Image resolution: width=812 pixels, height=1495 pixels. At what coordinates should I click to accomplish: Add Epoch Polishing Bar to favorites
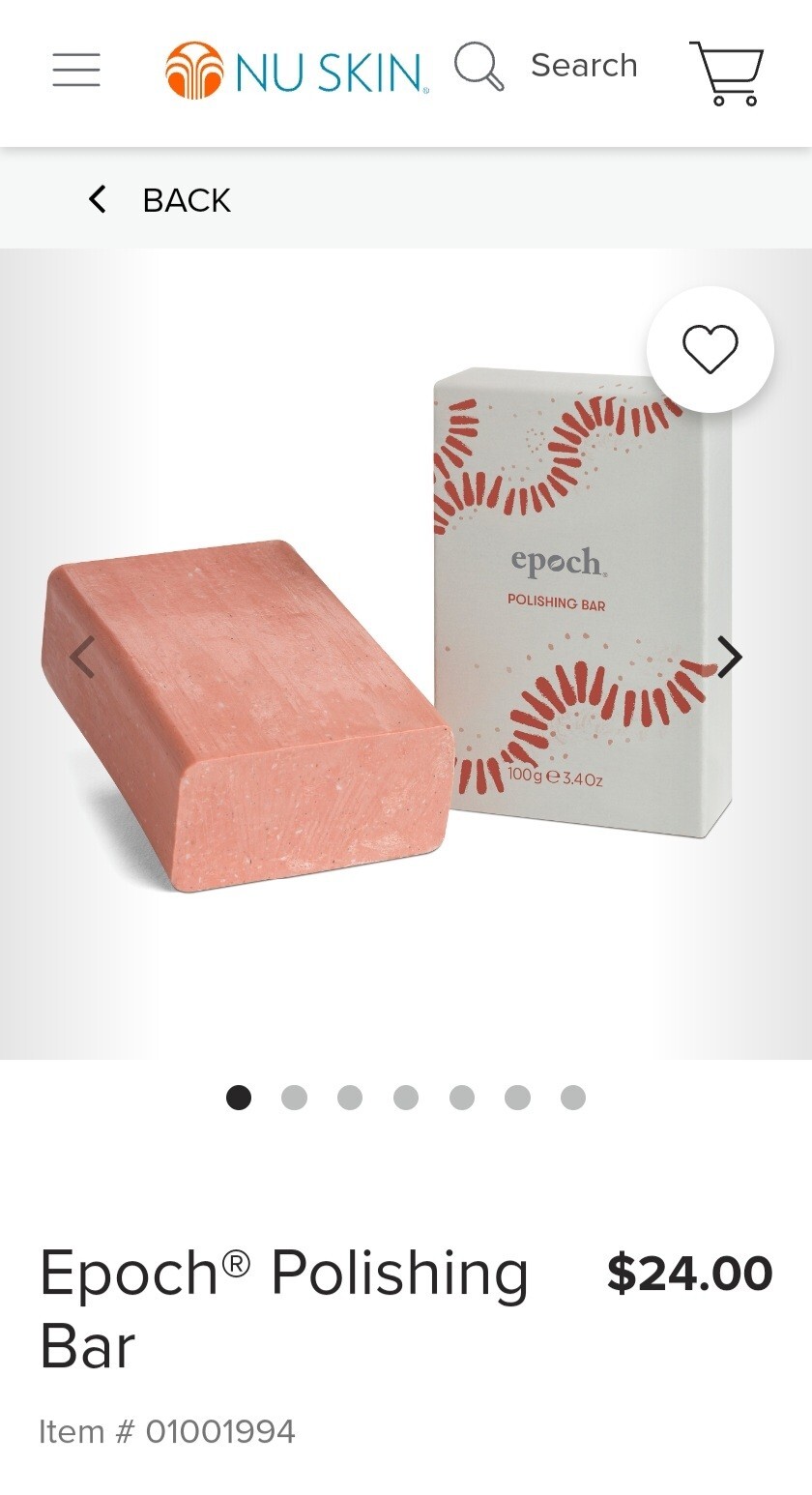pyautogui.click(x=710, y=349)
